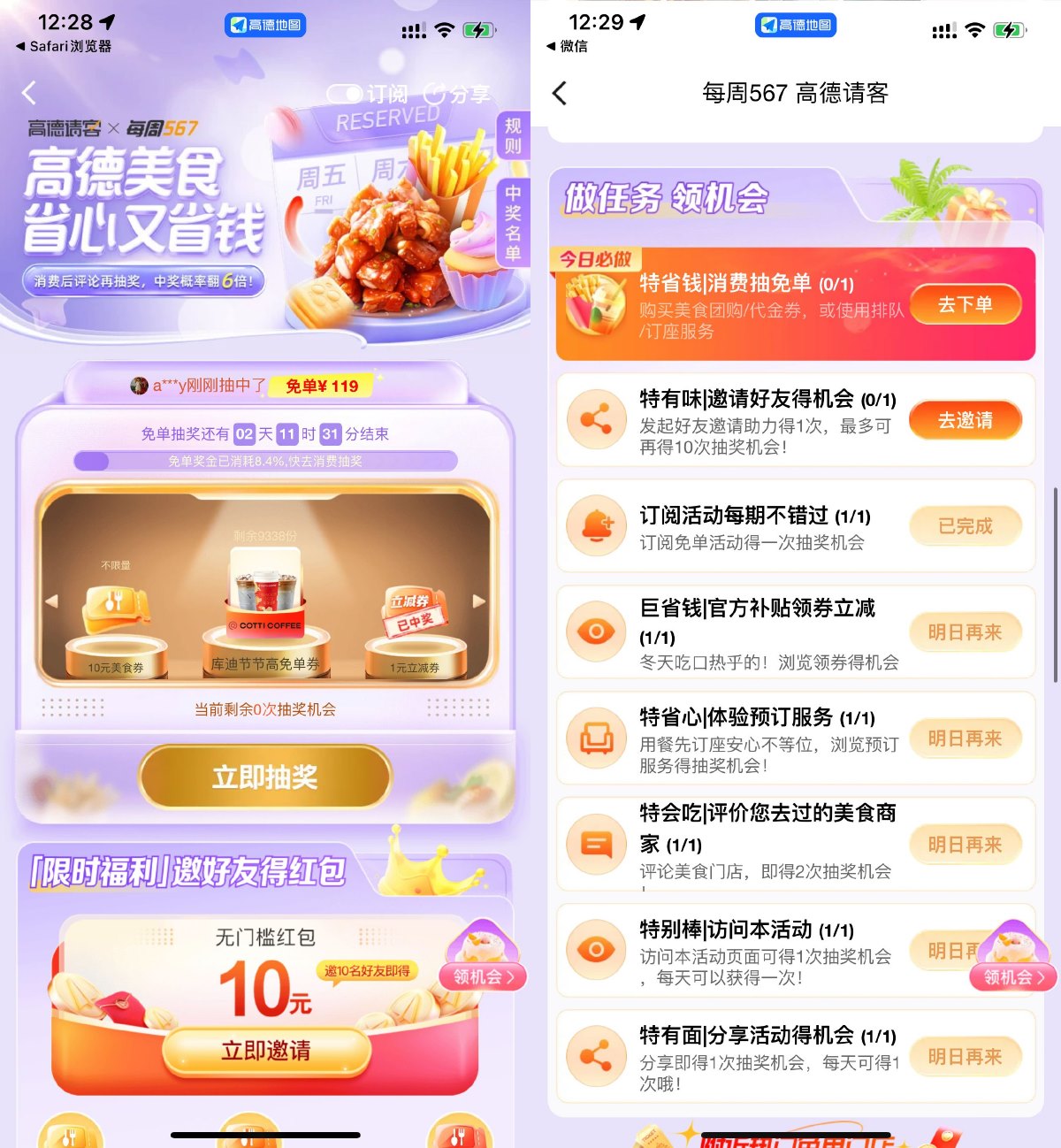Return to 微信 via status bar link
This screenshot has width=1061, height=1148.
point(568,47)
